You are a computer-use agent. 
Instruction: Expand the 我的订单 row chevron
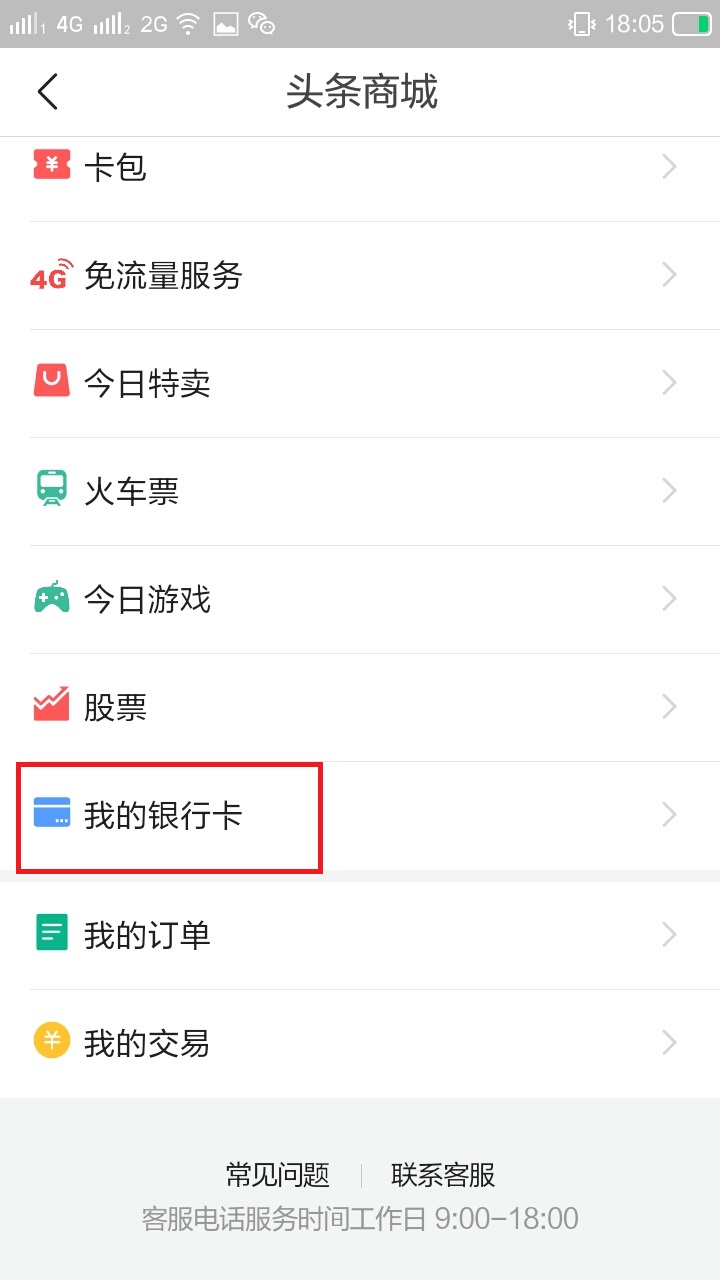pyautogui.click(x=668, y=934)
